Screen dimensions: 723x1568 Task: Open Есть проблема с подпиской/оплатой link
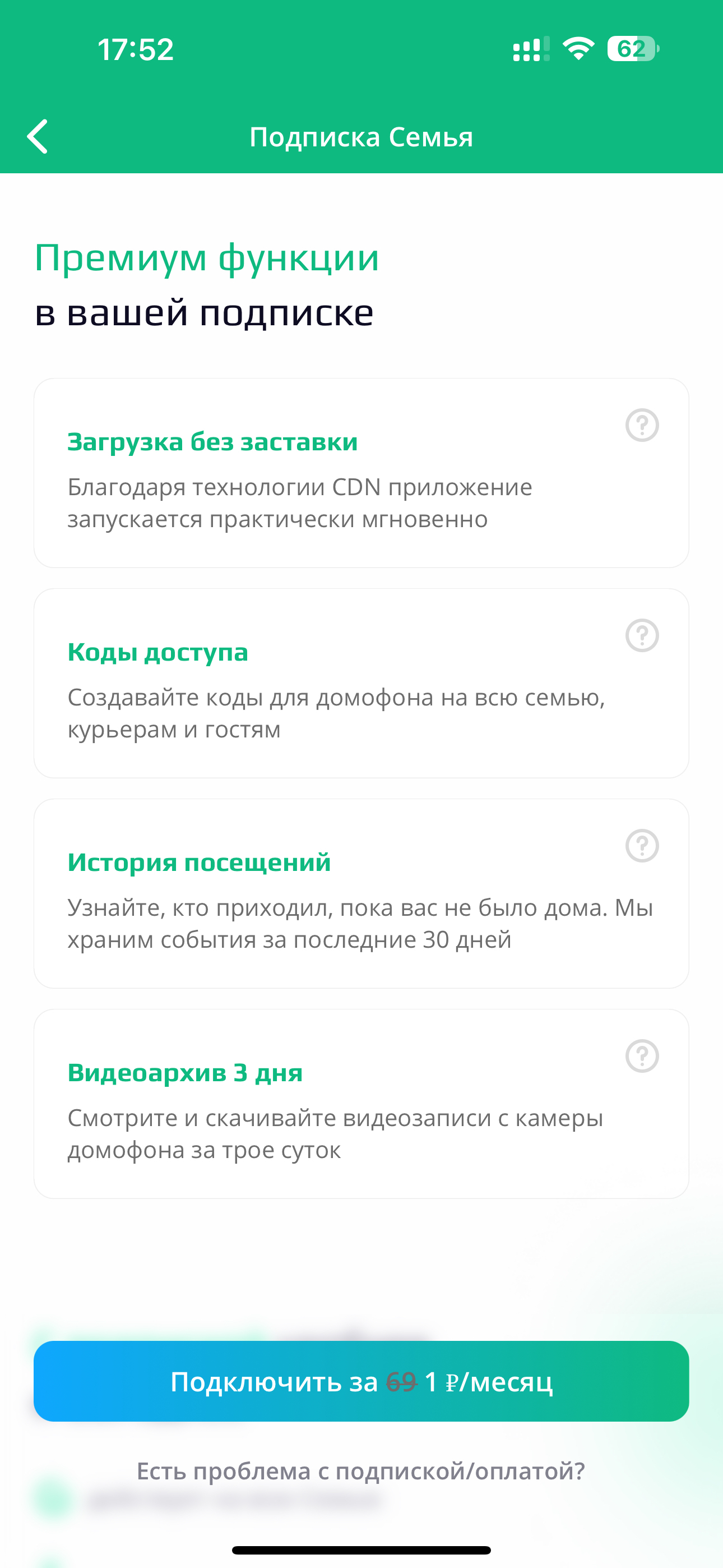coord(361,1470)
